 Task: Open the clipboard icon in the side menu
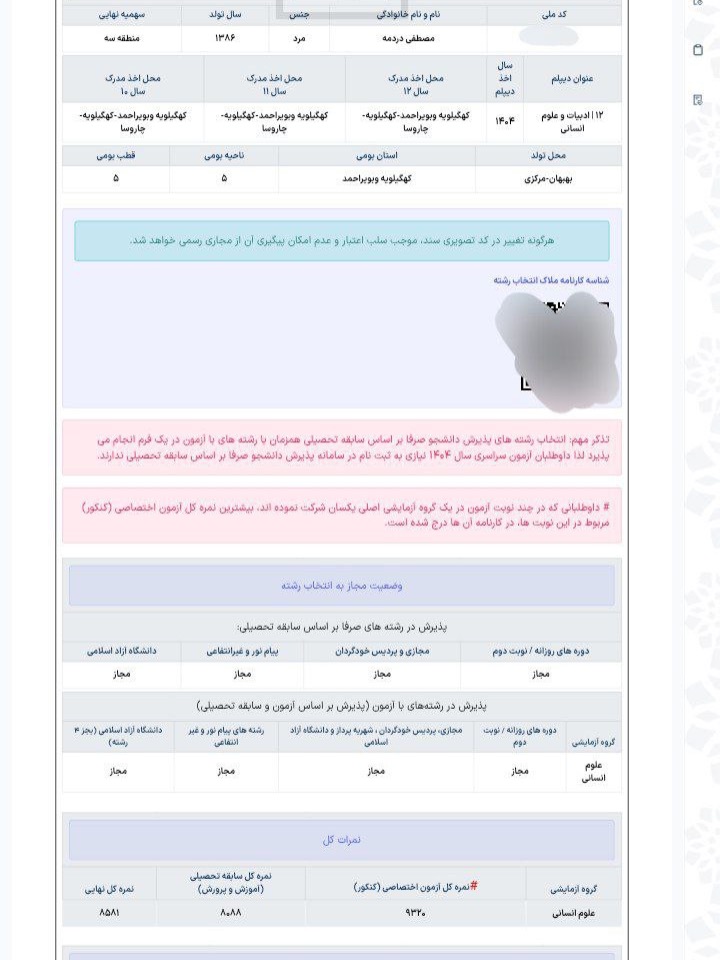pyautogui.click(x=697, y=50)
